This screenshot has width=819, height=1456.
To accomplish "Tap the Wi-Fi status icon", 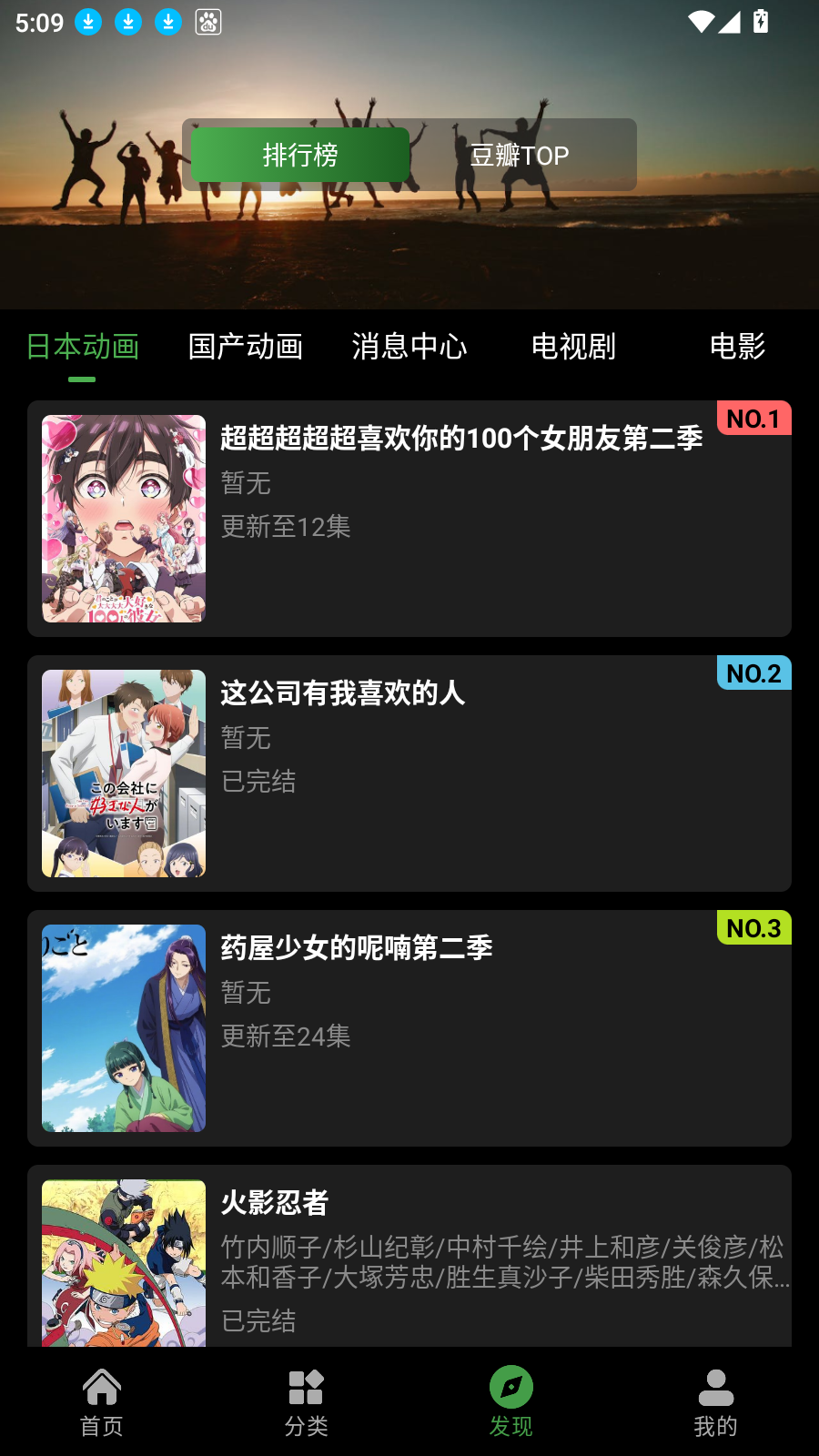I will 699,22.
